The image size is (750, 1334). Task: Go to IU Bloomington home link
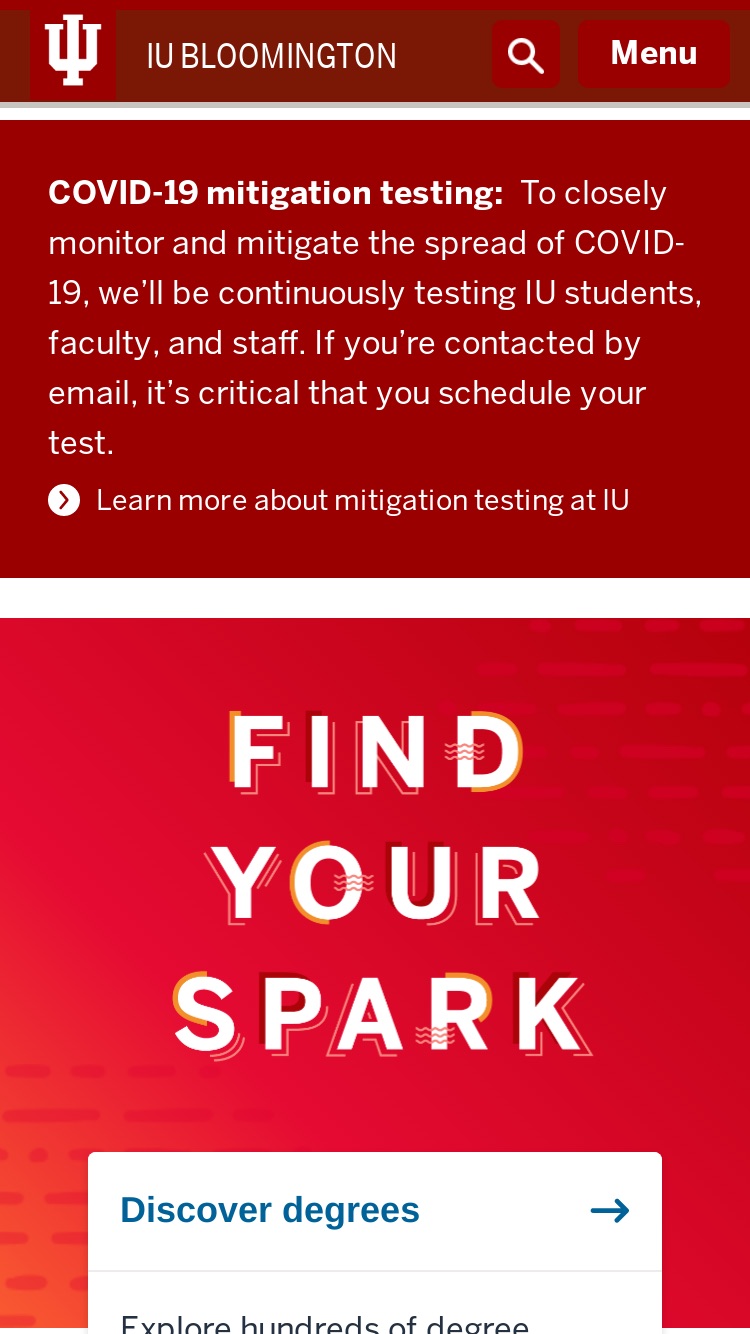(271, 56)
